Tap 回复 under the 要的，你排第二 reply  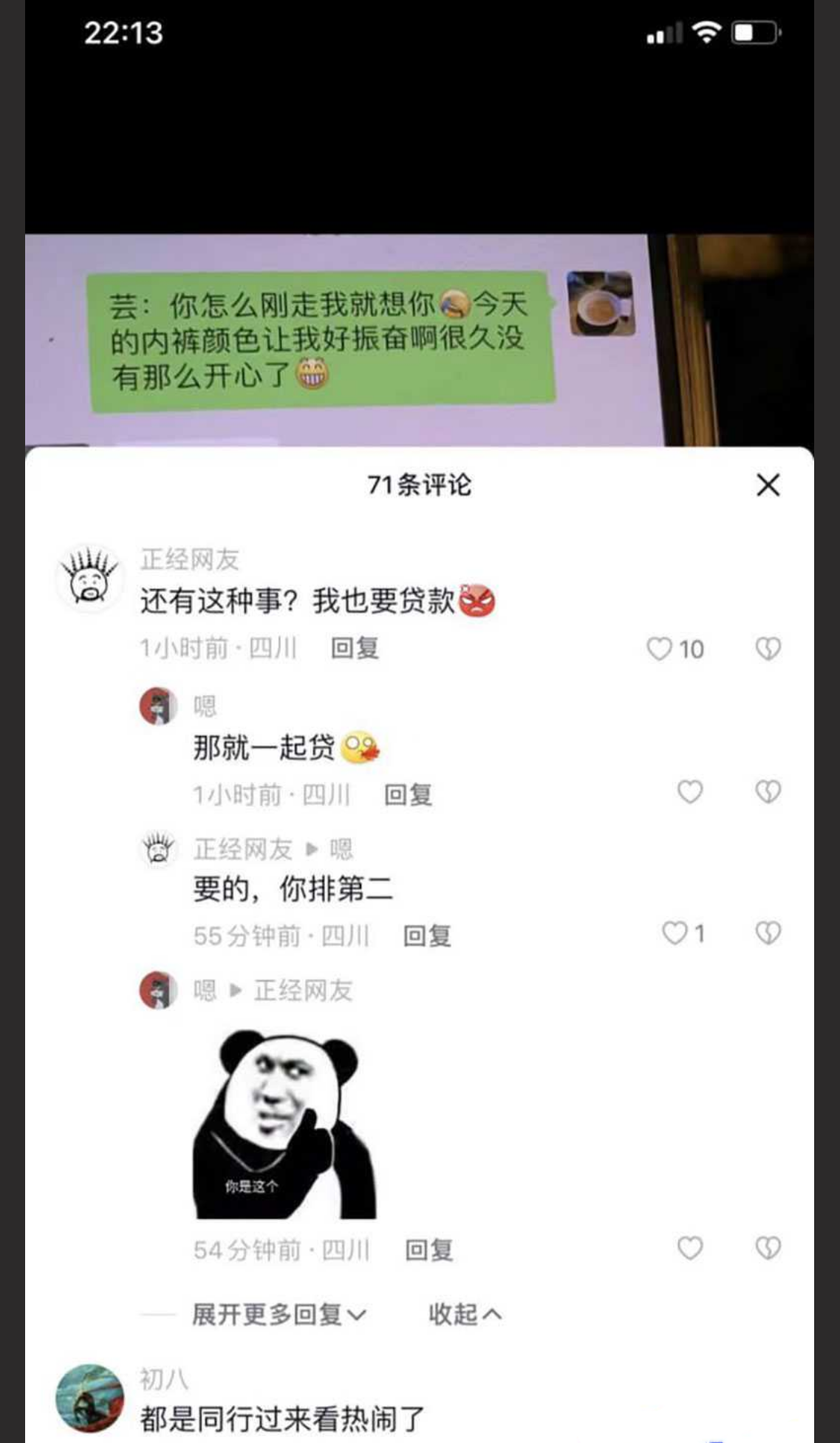click(x=427, y=934)
